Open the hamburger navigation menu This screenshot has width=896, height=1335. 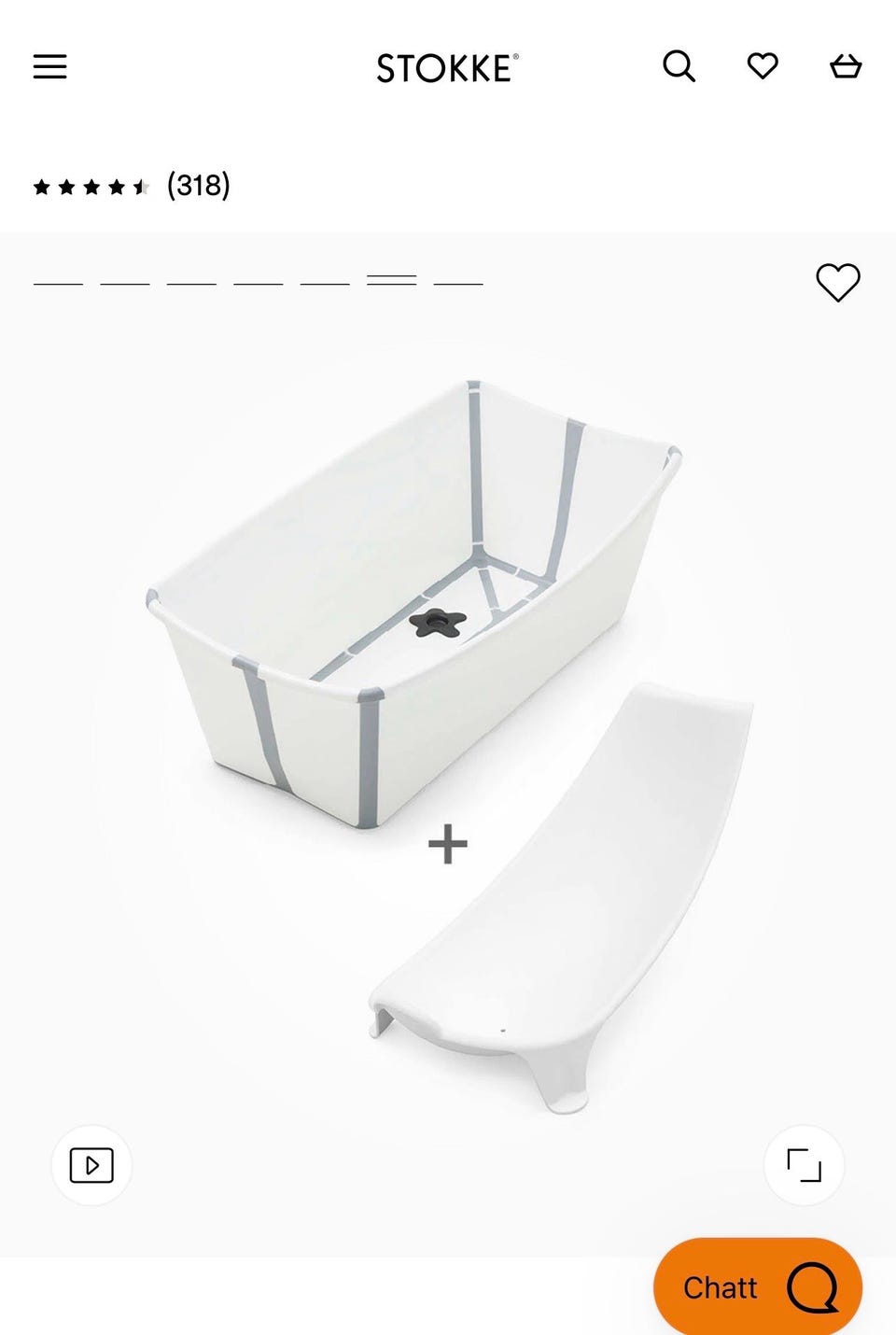pos(50,66)
